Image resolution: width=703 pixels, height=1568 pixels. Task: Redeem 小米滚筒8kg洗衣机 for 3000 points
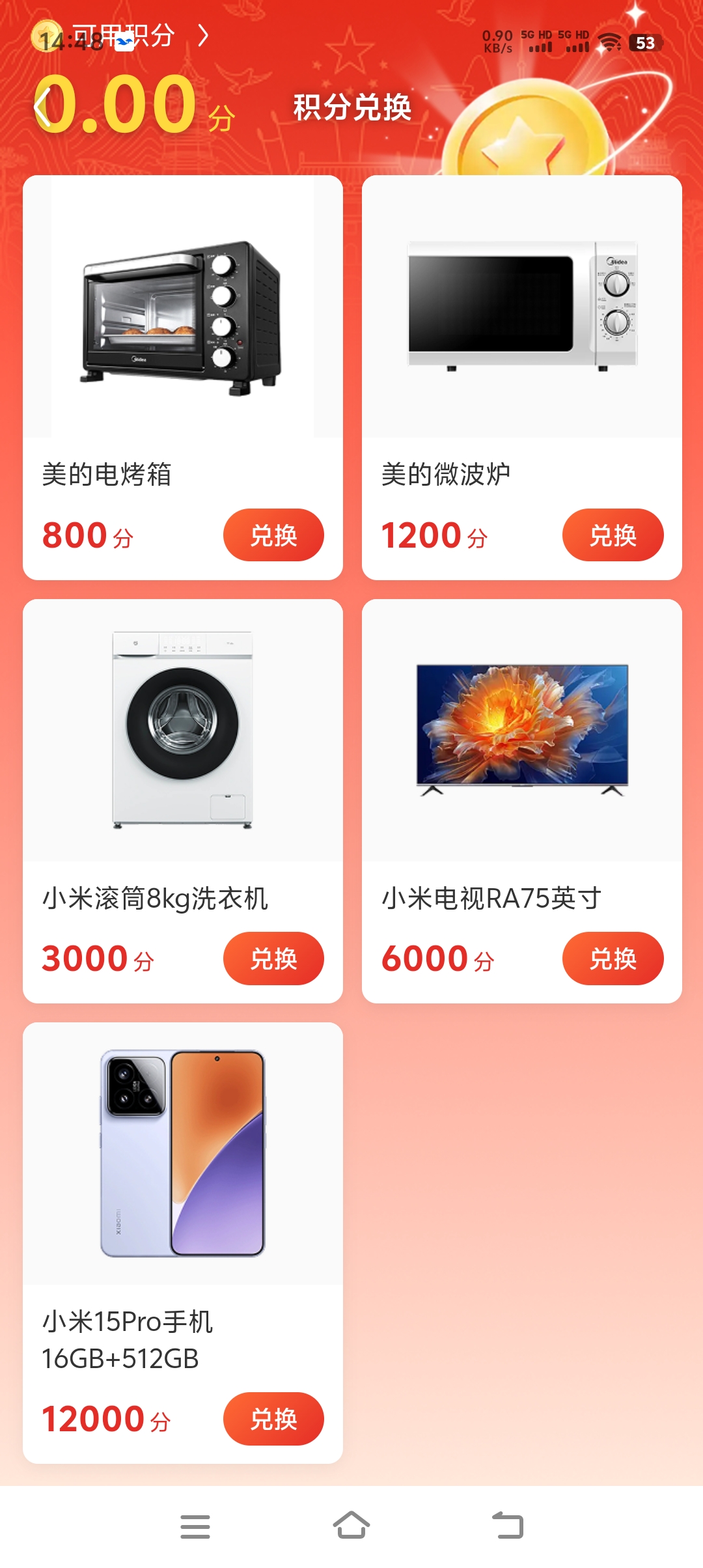tap(273, 958)
